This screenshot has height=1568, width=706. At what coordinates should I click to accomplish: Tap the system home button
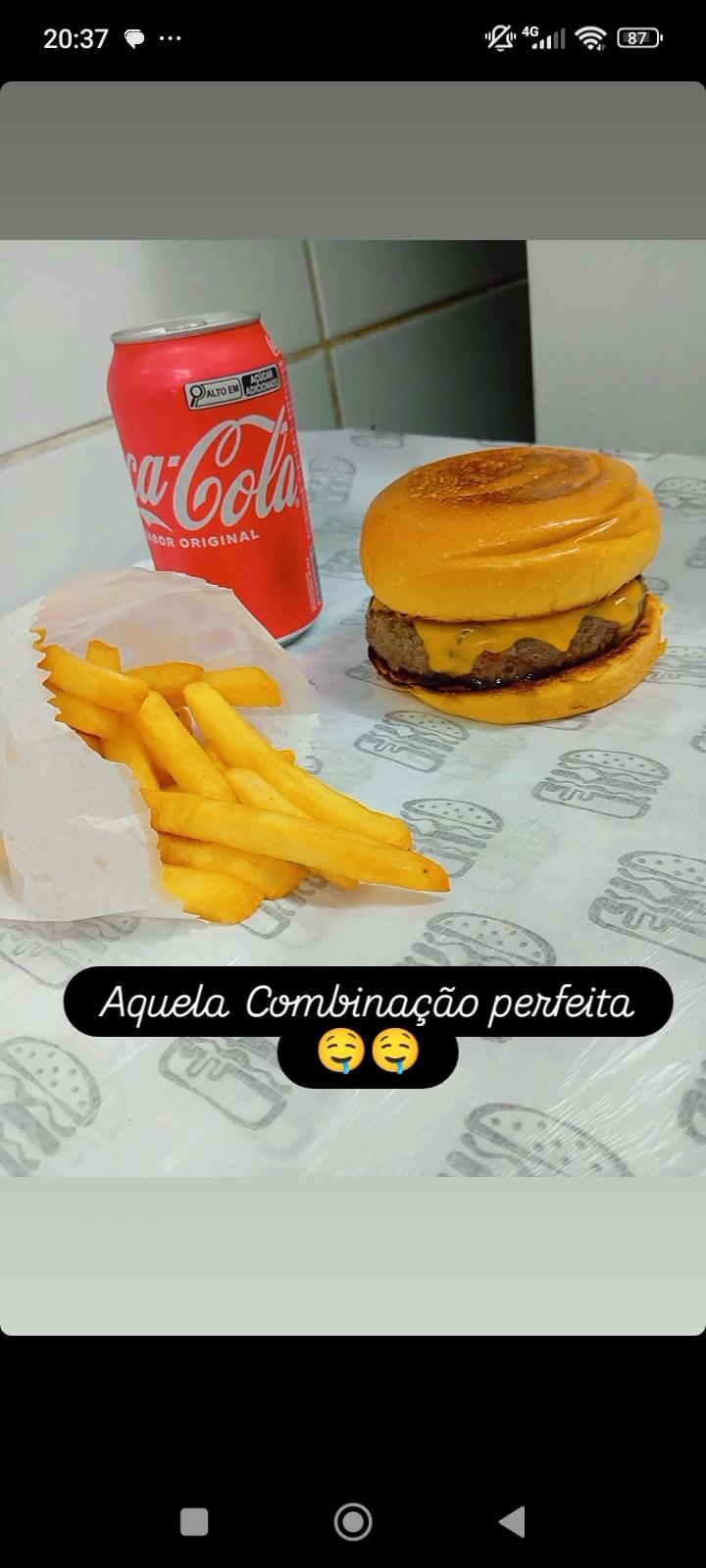[x=353, y=1522]
